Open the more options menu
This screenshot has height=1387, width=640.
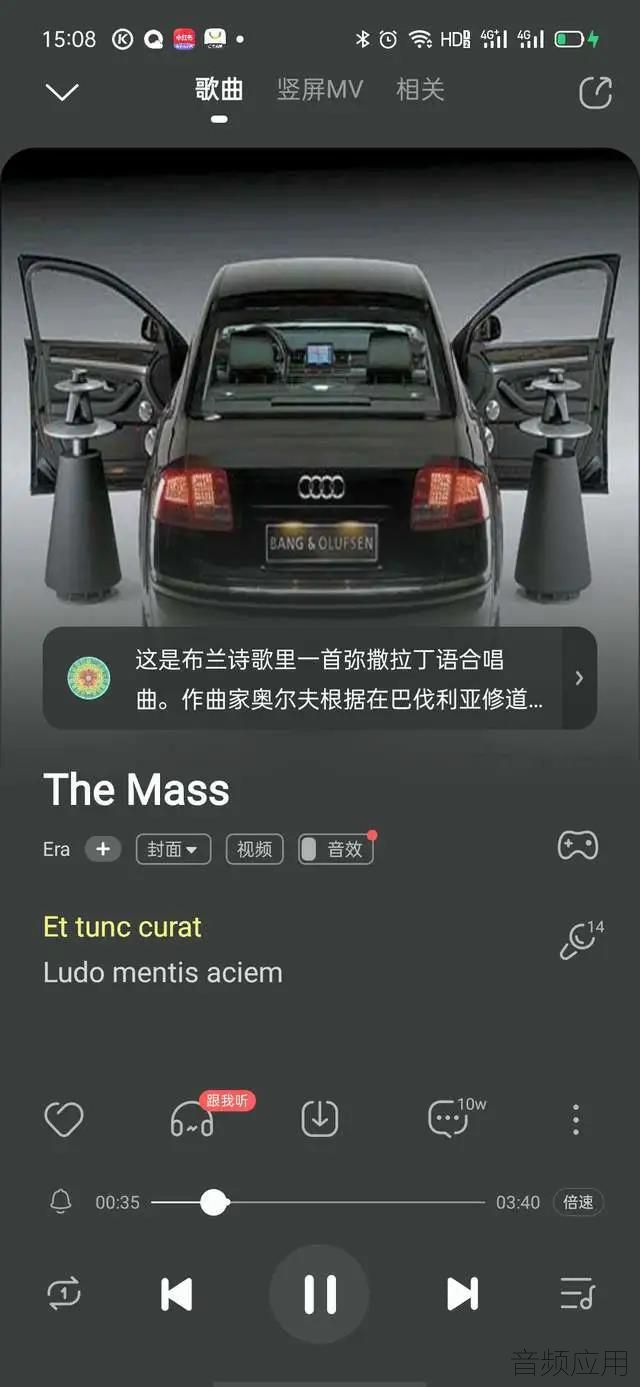[576, 1119]
